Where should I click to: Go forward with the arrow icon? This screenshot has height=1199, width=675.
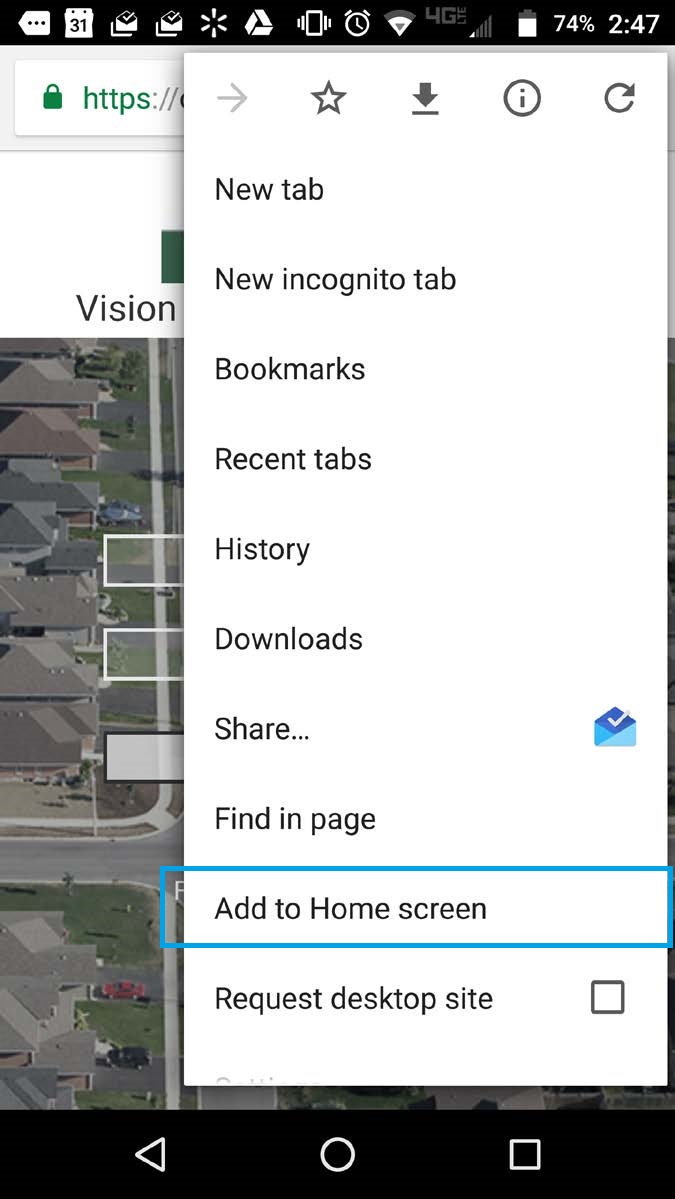232,98
